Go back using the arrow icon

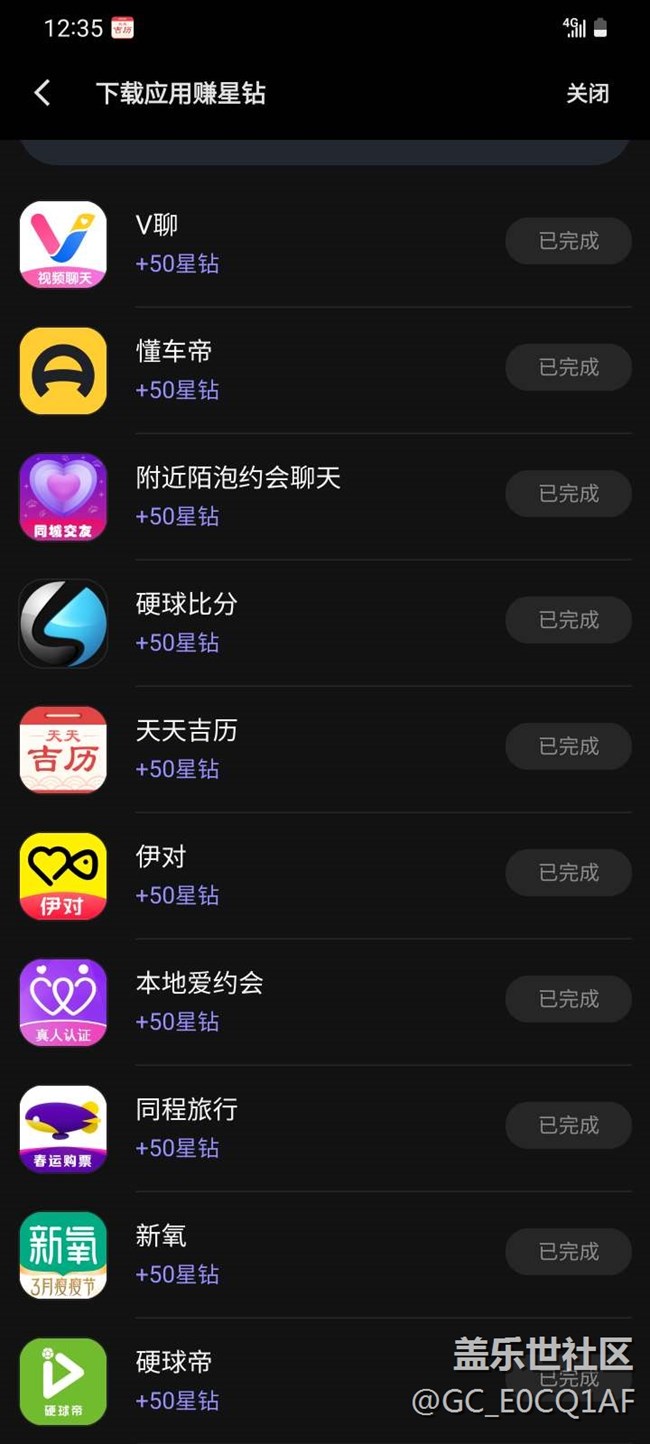(x=42, y=93)
